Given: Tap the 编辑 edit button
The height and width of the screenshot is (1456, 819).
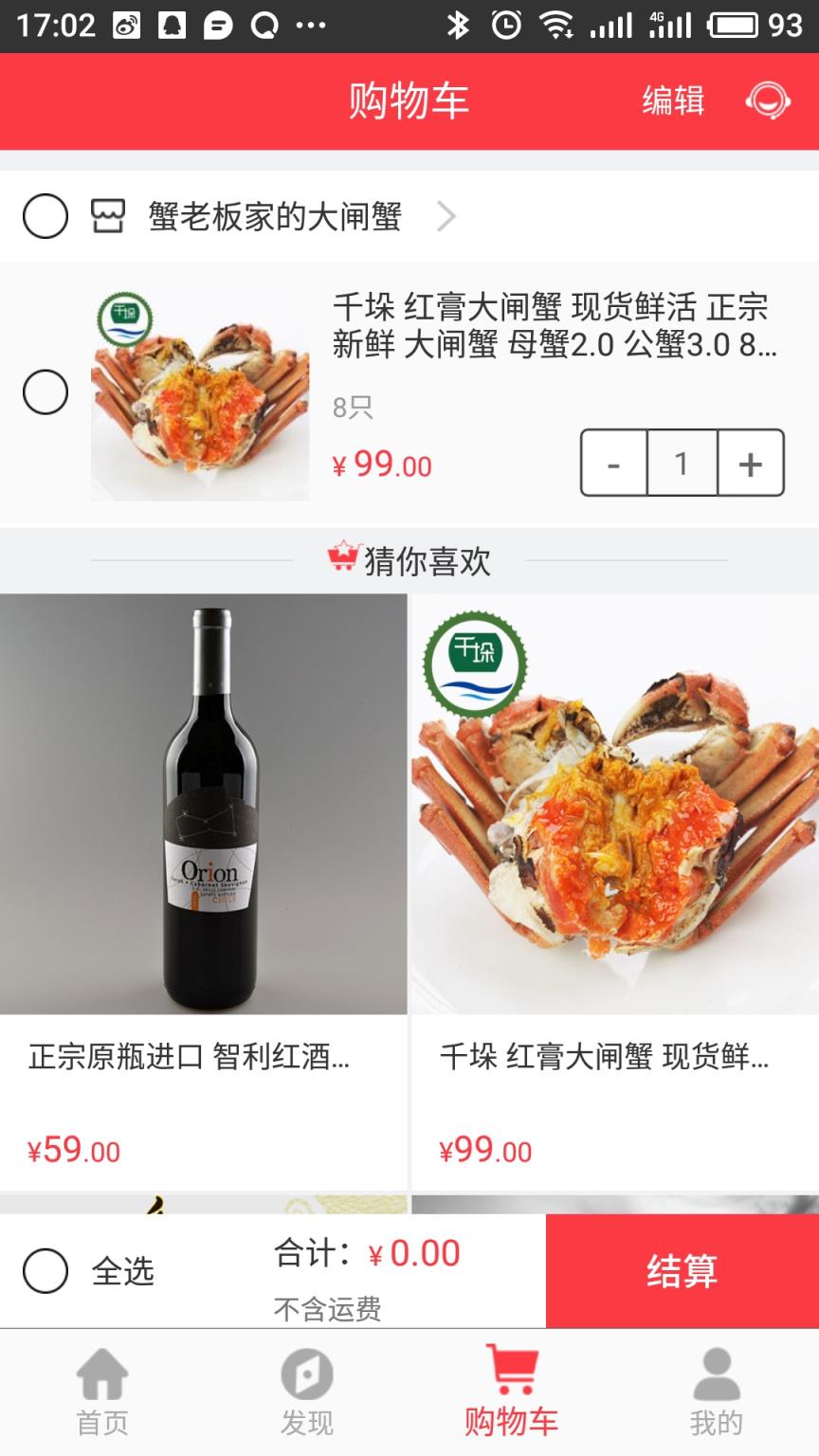Looking at the screenshot, I should (674, 101).
